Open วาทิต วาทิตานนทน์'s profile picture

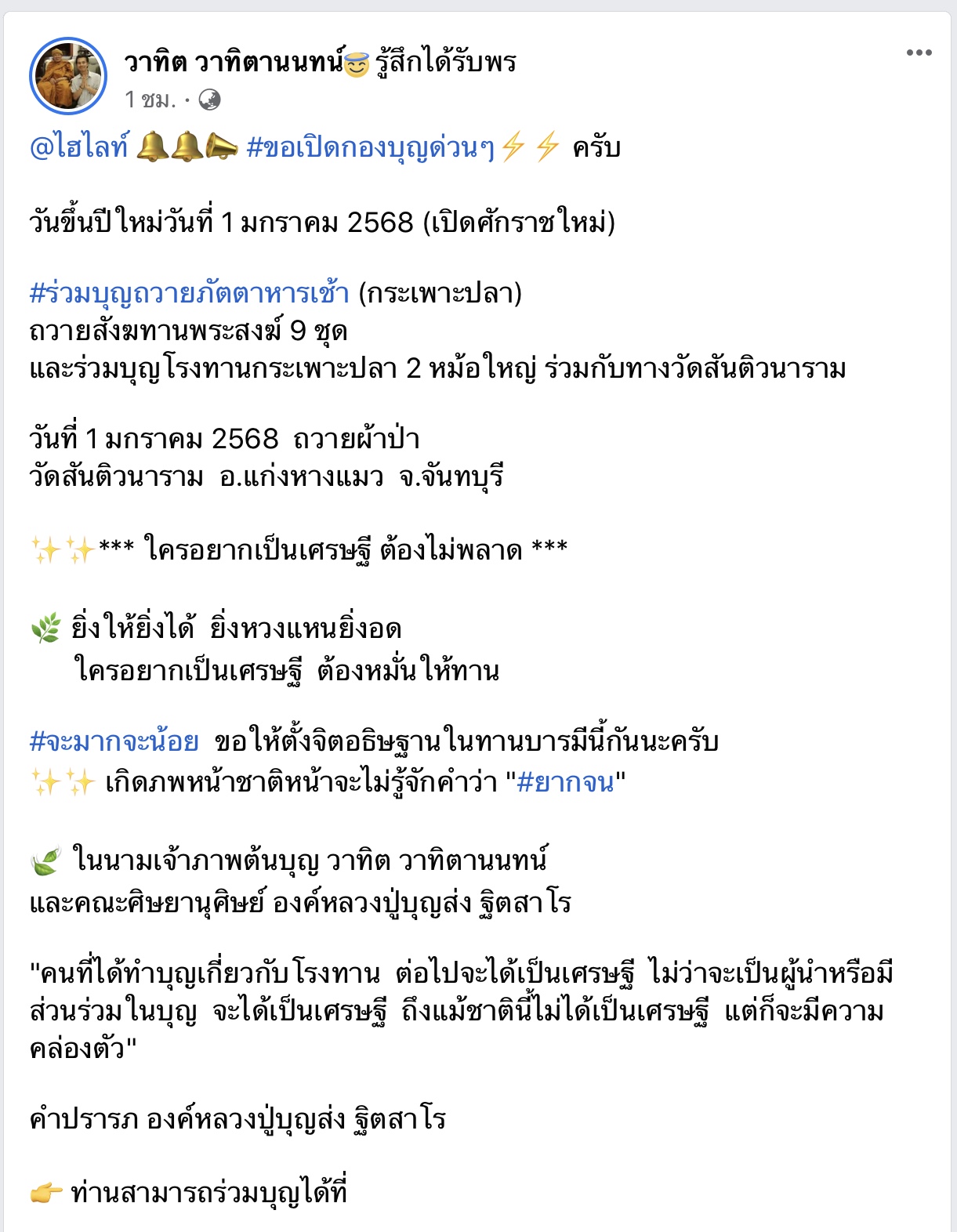point(68,76)
